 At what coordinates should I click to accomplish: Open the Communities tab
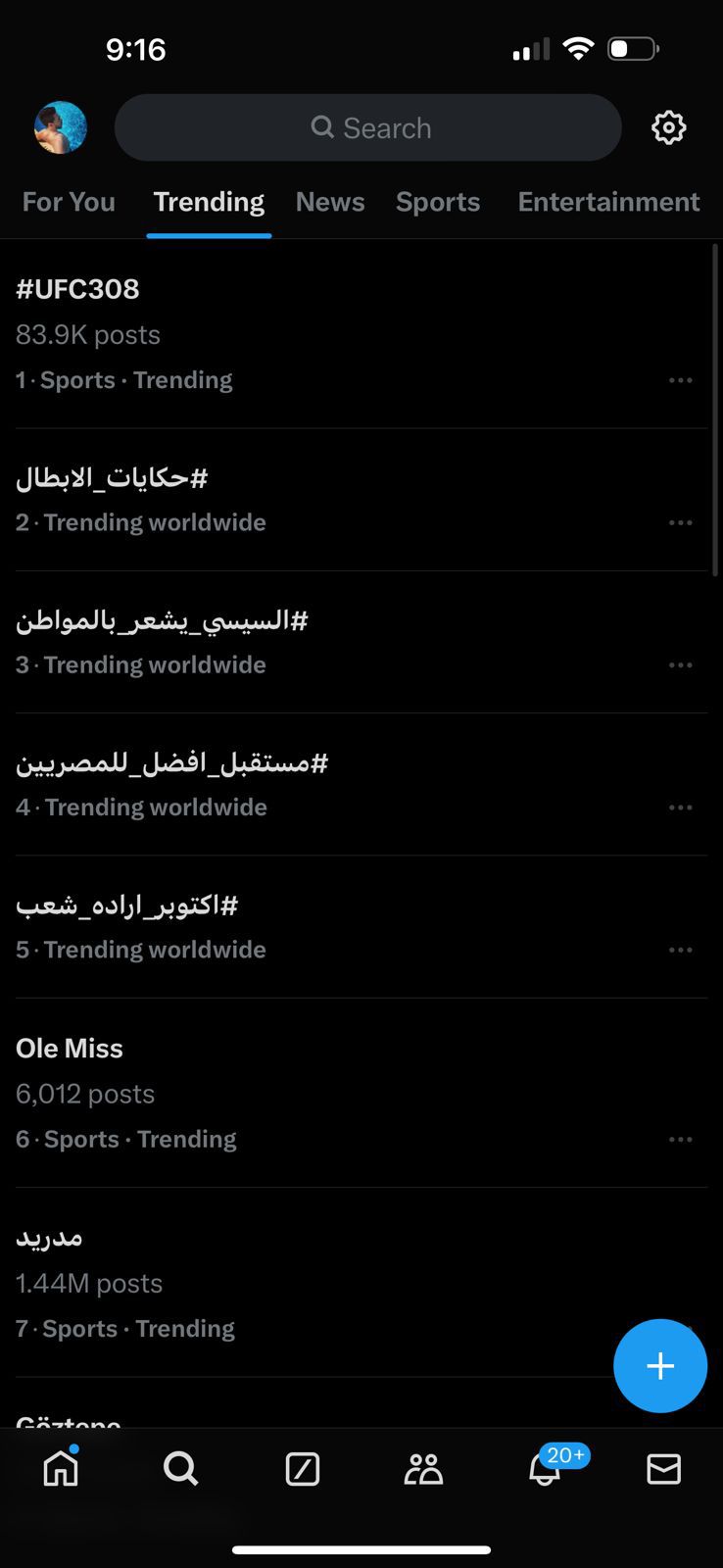(x=423, y=1469)
